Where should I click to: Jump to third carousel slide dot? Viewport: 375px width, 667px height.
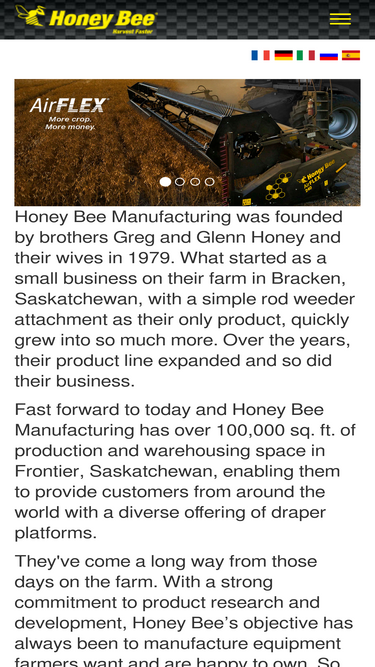tap(195, 182)
